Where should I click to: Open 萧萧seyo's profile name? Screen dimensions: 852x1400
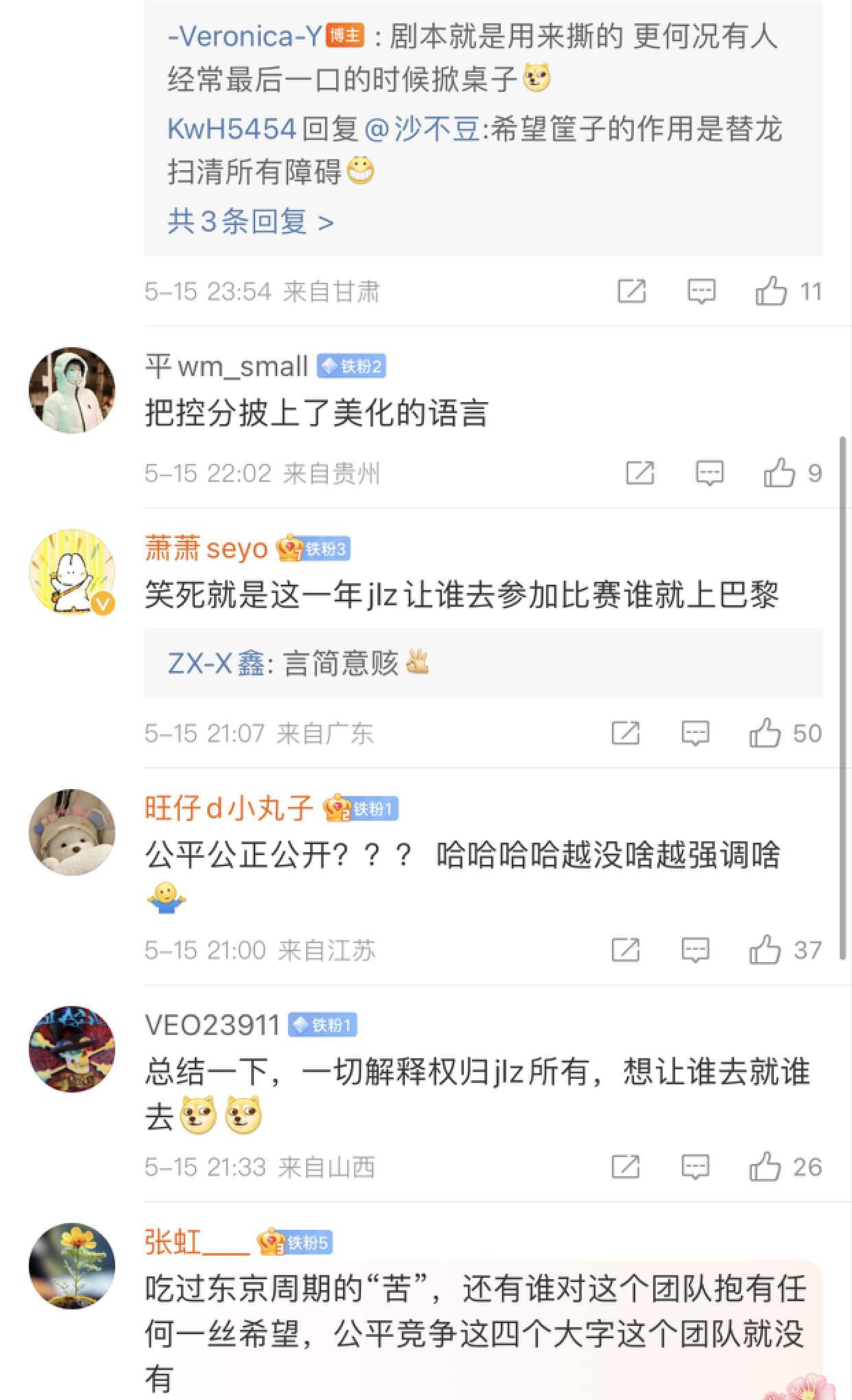(x=206, y=548)
